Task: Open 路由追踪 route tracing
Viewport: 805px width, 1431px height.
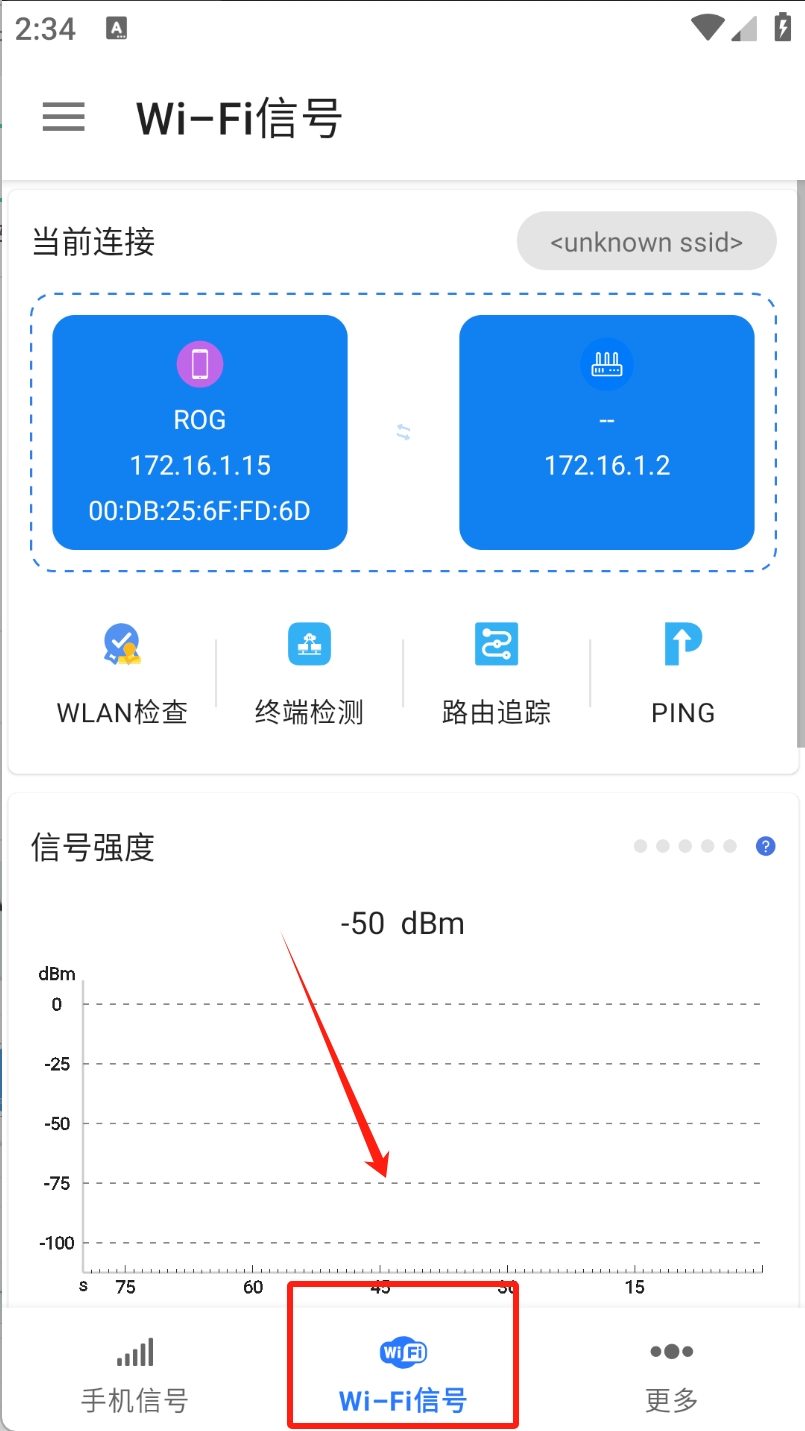Action: point(496,673)
